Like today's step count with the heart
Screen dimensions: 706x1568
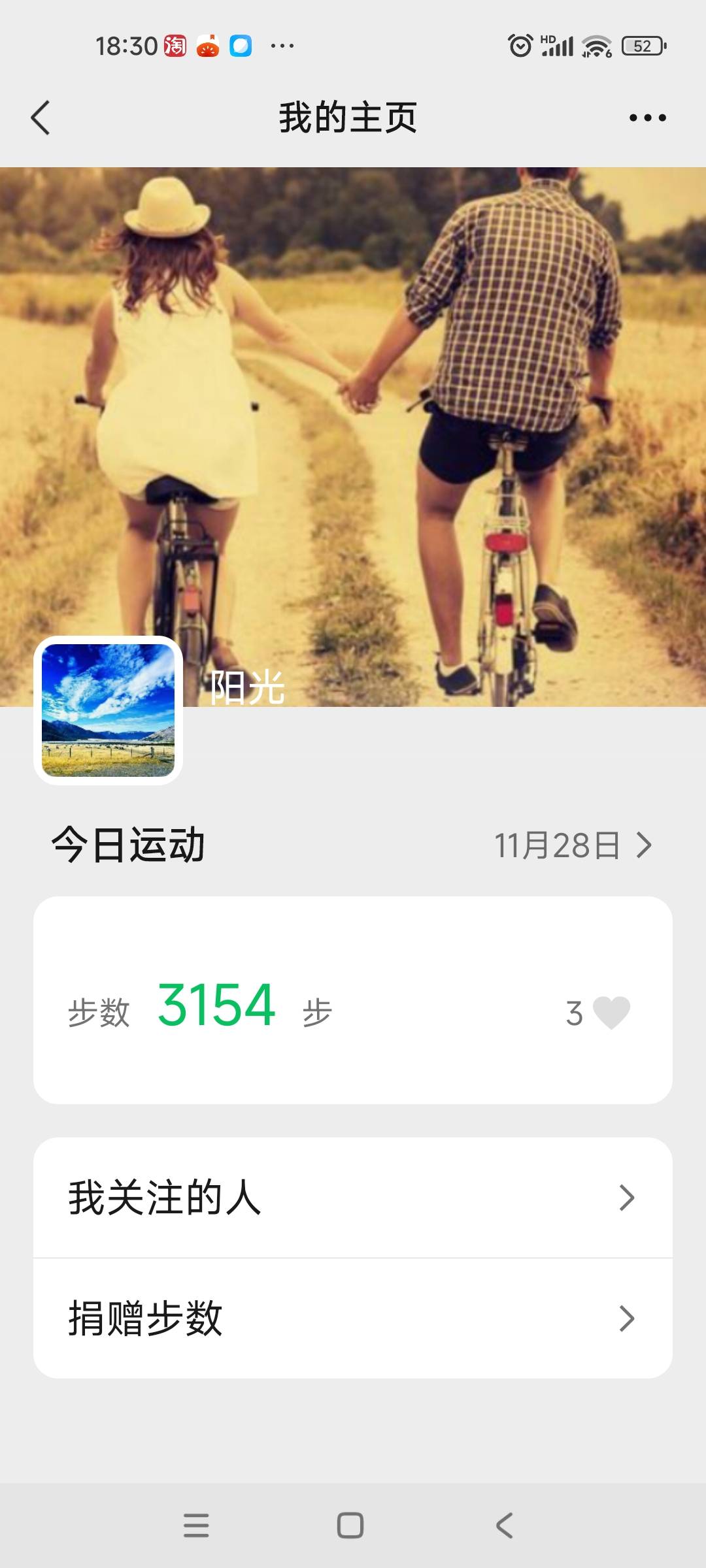611,1013
